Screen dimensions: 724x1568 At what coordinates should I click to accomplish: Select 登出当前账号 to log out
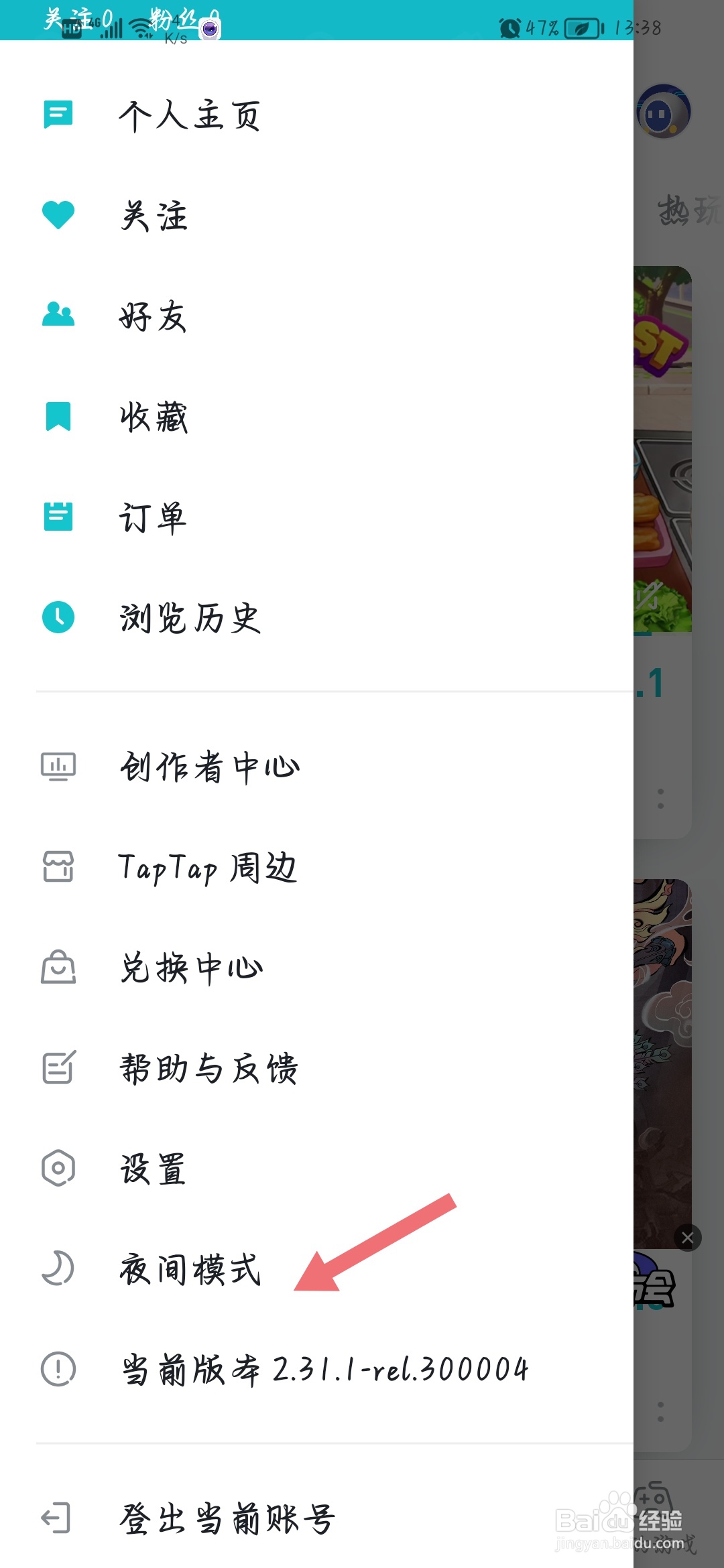point(227,1518)
